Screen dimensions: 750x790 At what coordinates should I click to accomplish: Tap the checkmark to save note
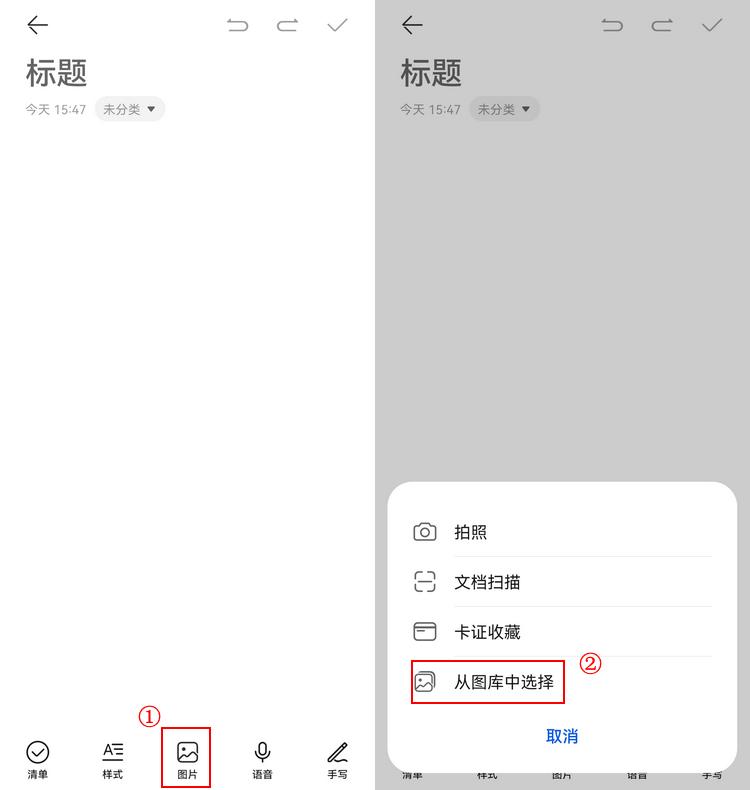(x=337, y=25)
